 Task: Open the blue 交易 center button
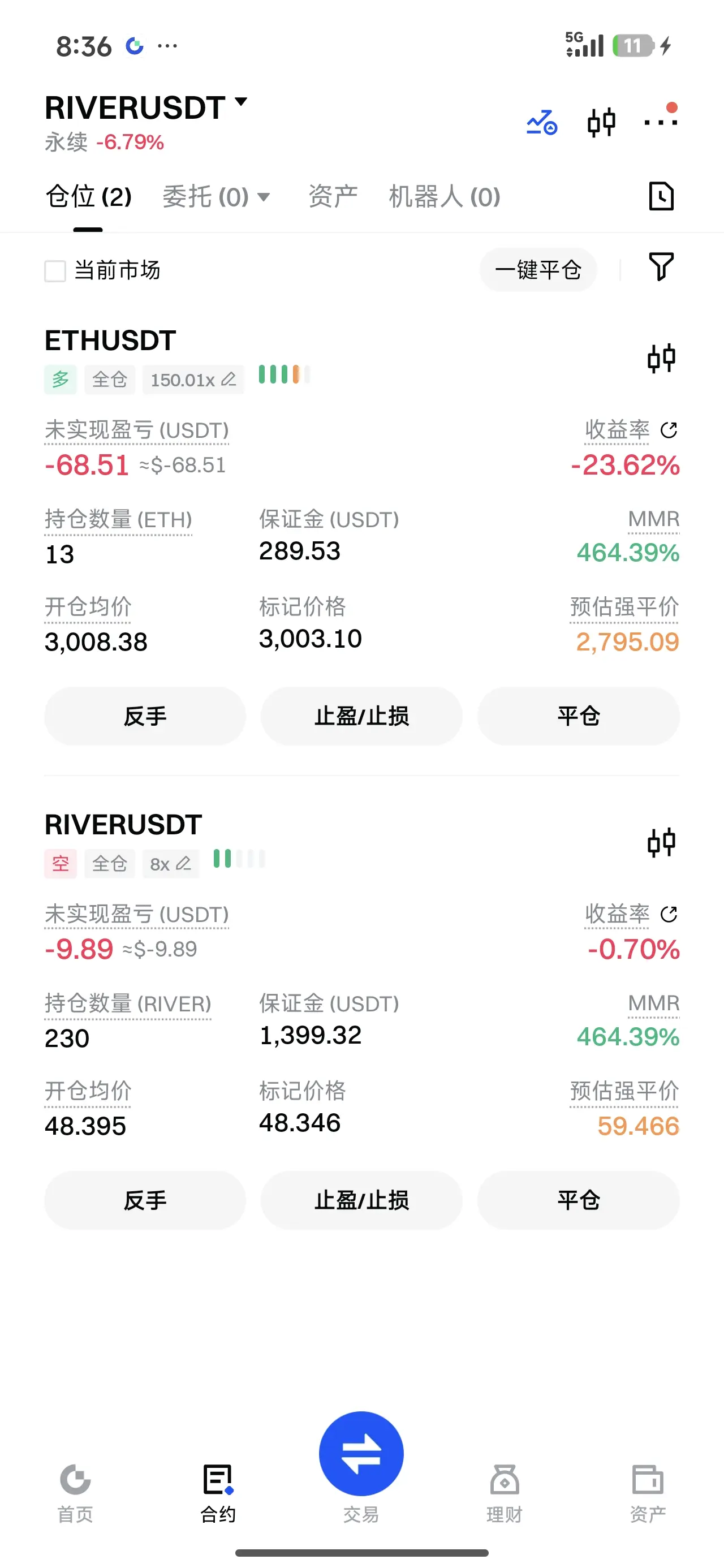click(x=361, y=1454)
